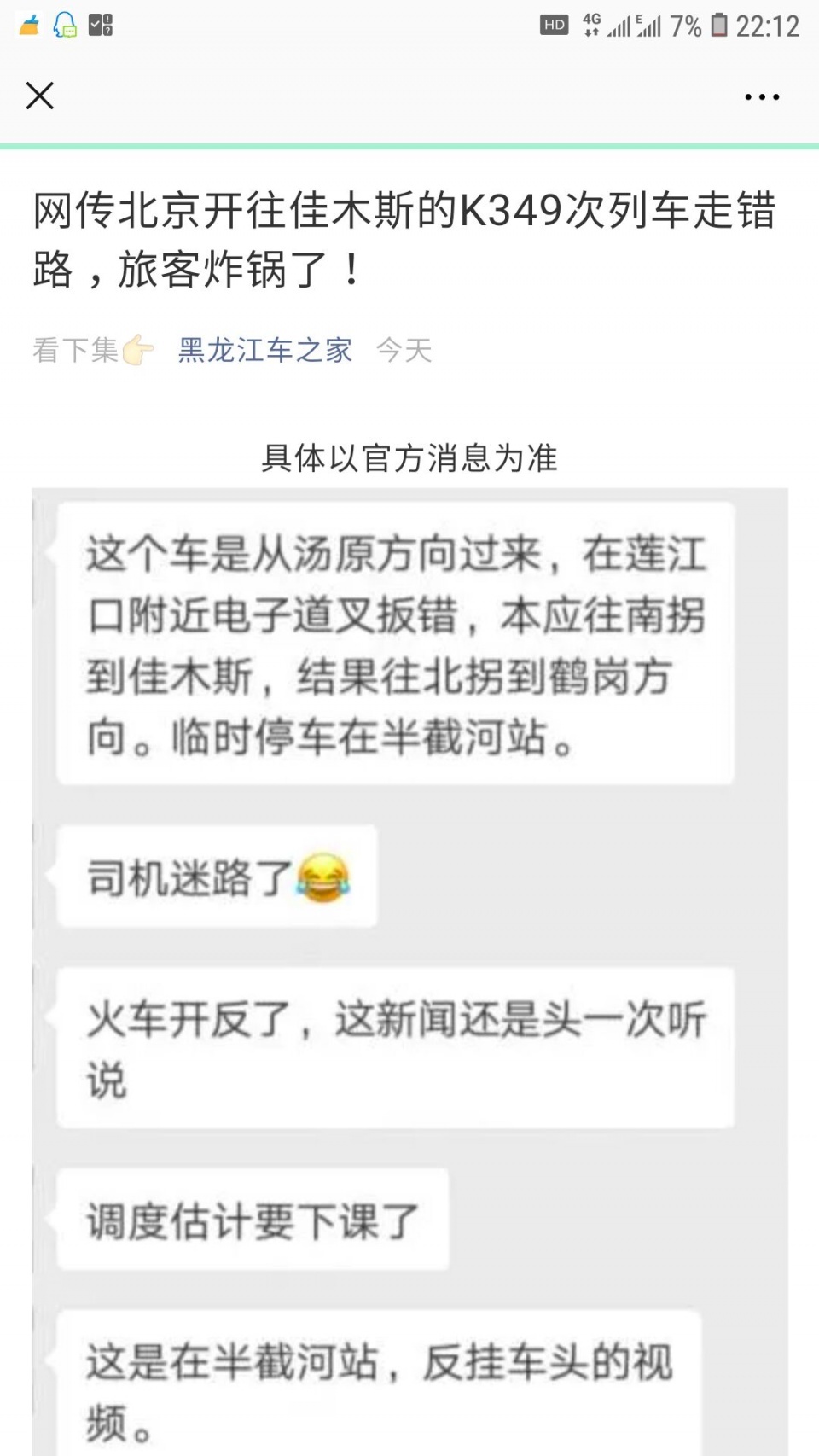Close the article page
This screenshot has width=819, height=1456.
40,96
